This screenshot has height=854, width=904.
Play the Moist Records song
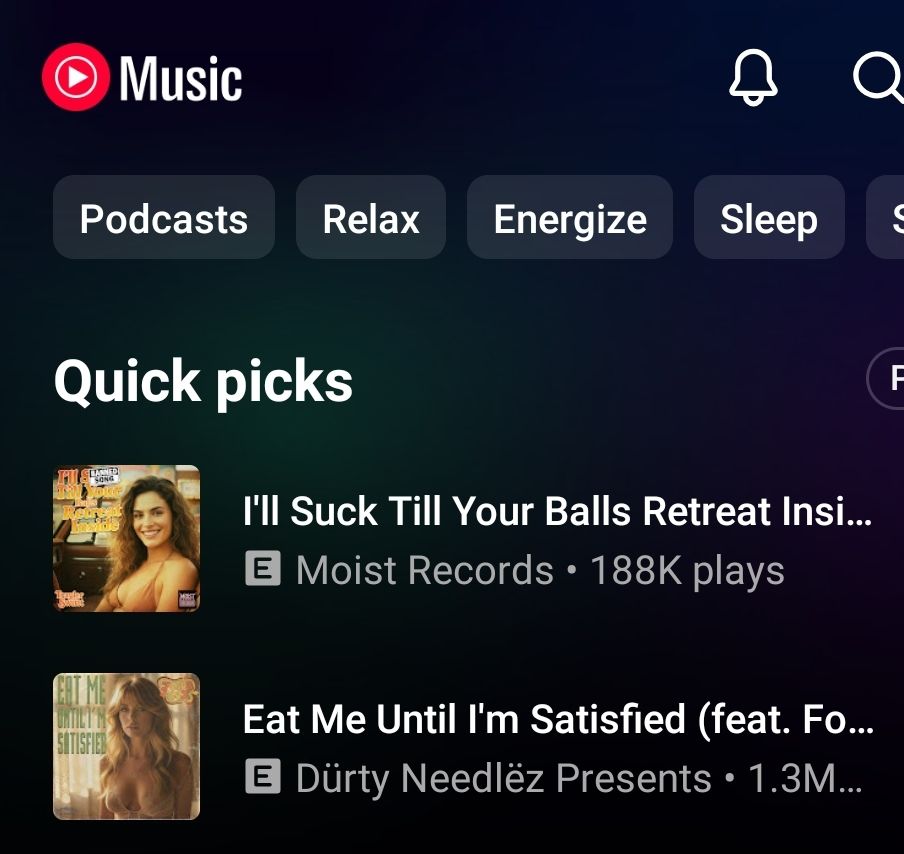[x=556, y=538]
